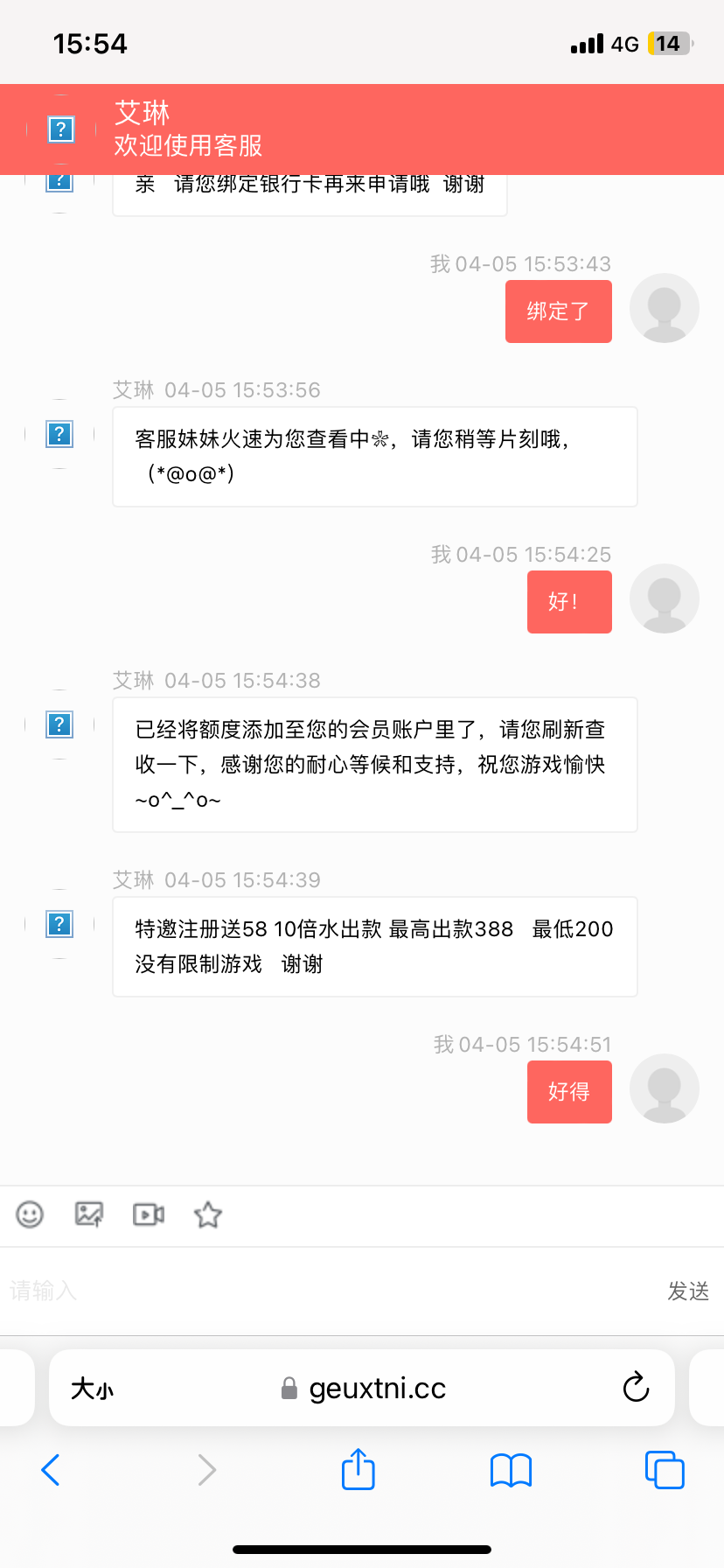This screenshot has height=1568, width=724.
Task: Attach a video to the chat
Action: pyautogui.click(x=149, y=1214)
